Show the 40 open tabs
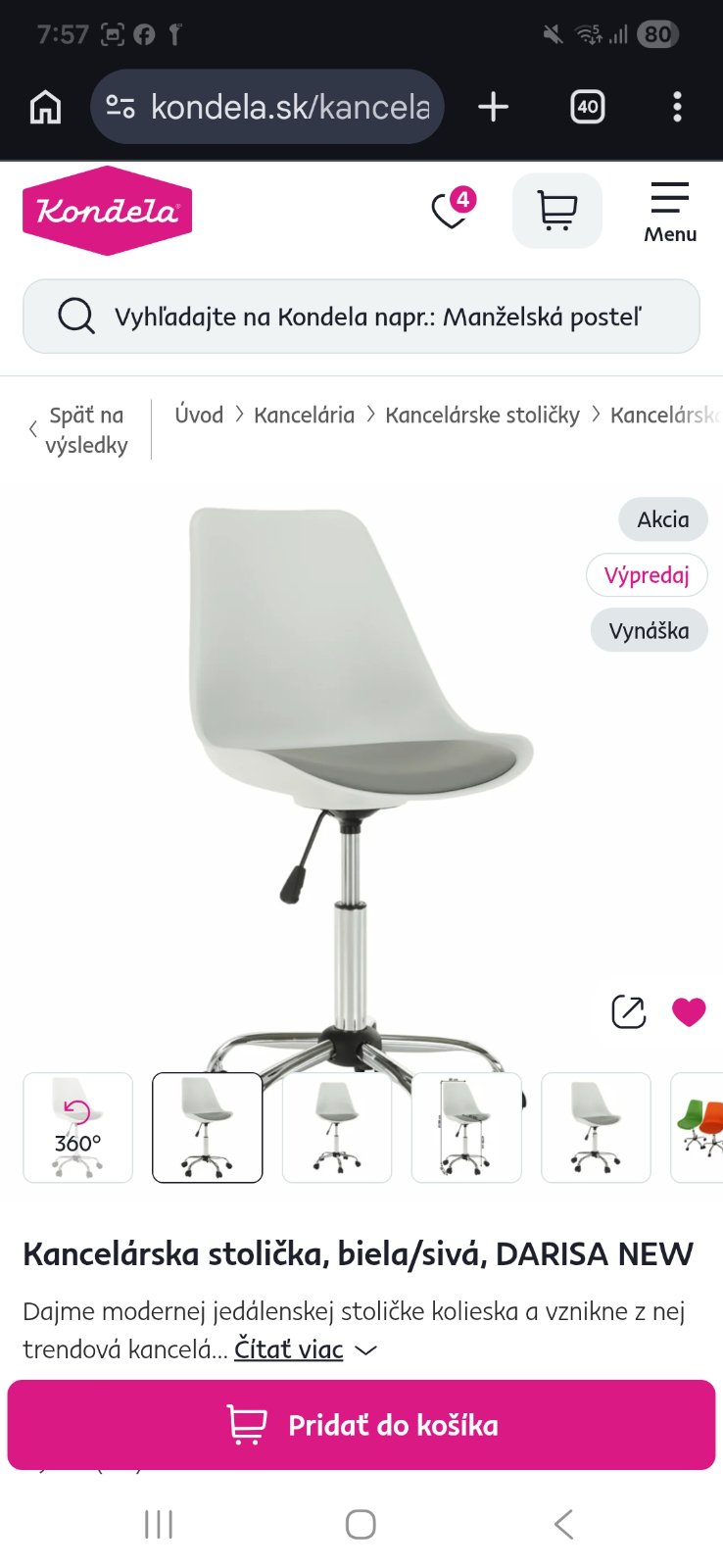The width and height of the screenshot is (723, 1568). [x=587, y=107]
